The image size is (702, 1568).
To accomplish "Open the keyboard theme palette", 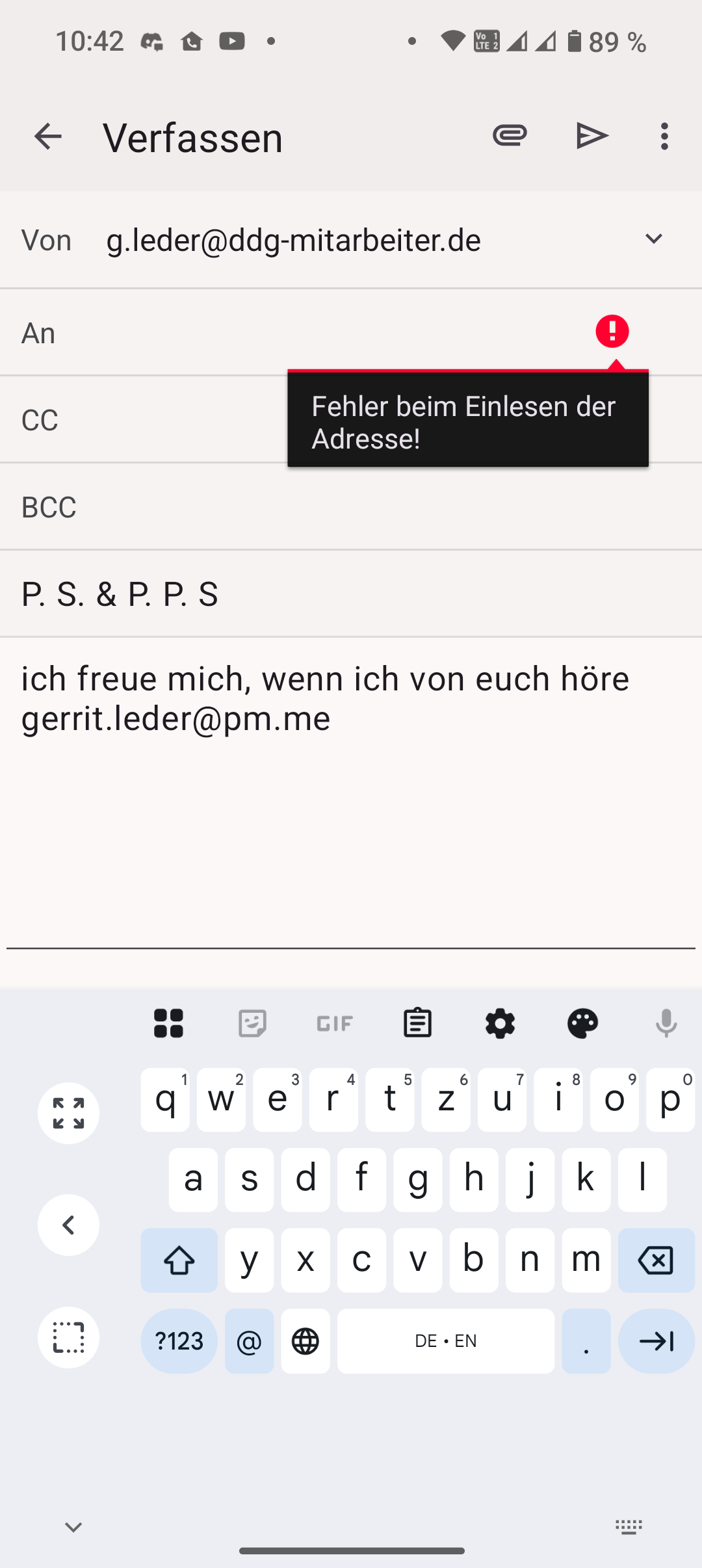I will pos(582,1023).
